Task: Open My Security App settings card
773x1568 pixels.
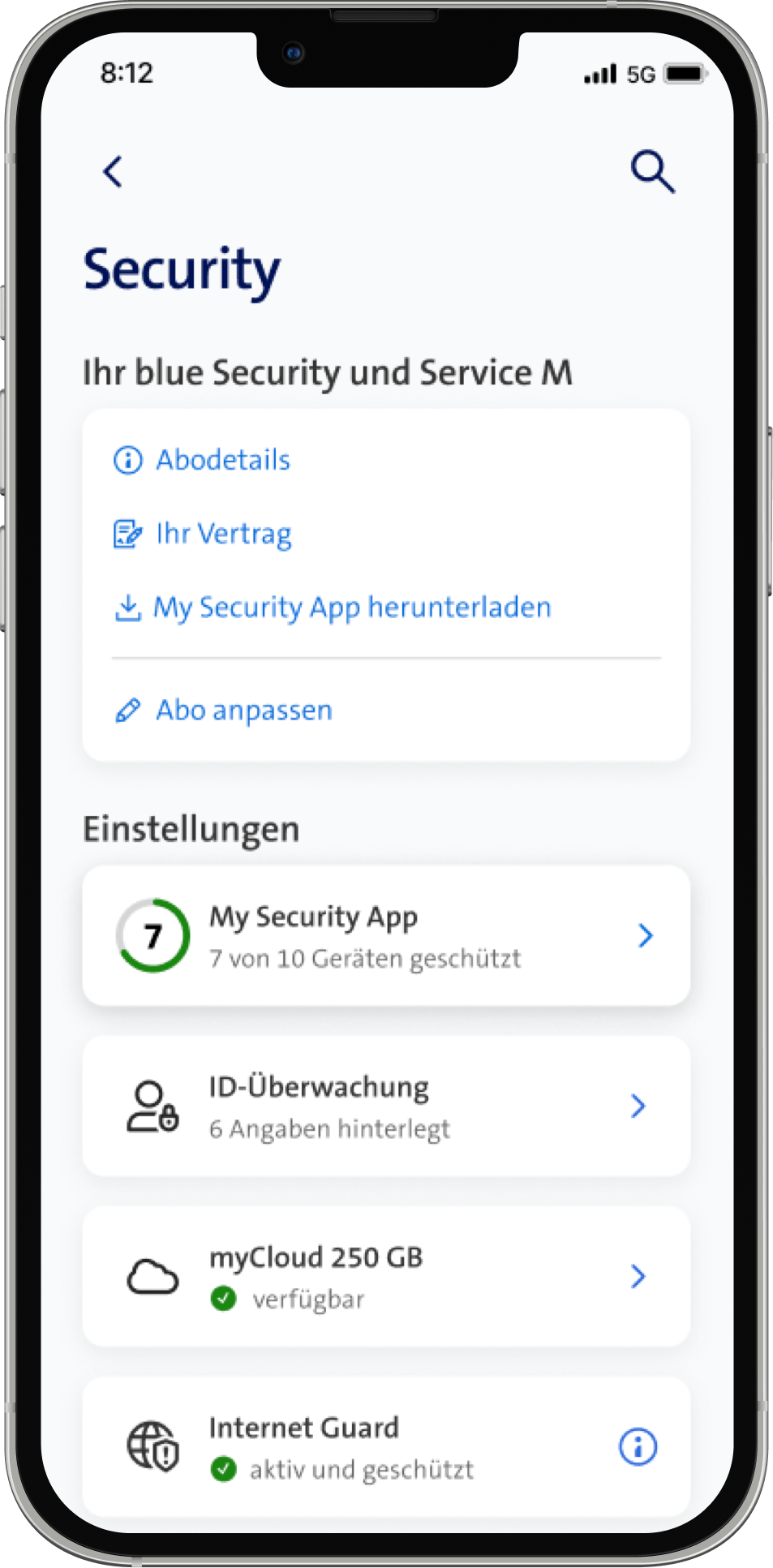Action: pyautogui.click(x=386, y=935)
